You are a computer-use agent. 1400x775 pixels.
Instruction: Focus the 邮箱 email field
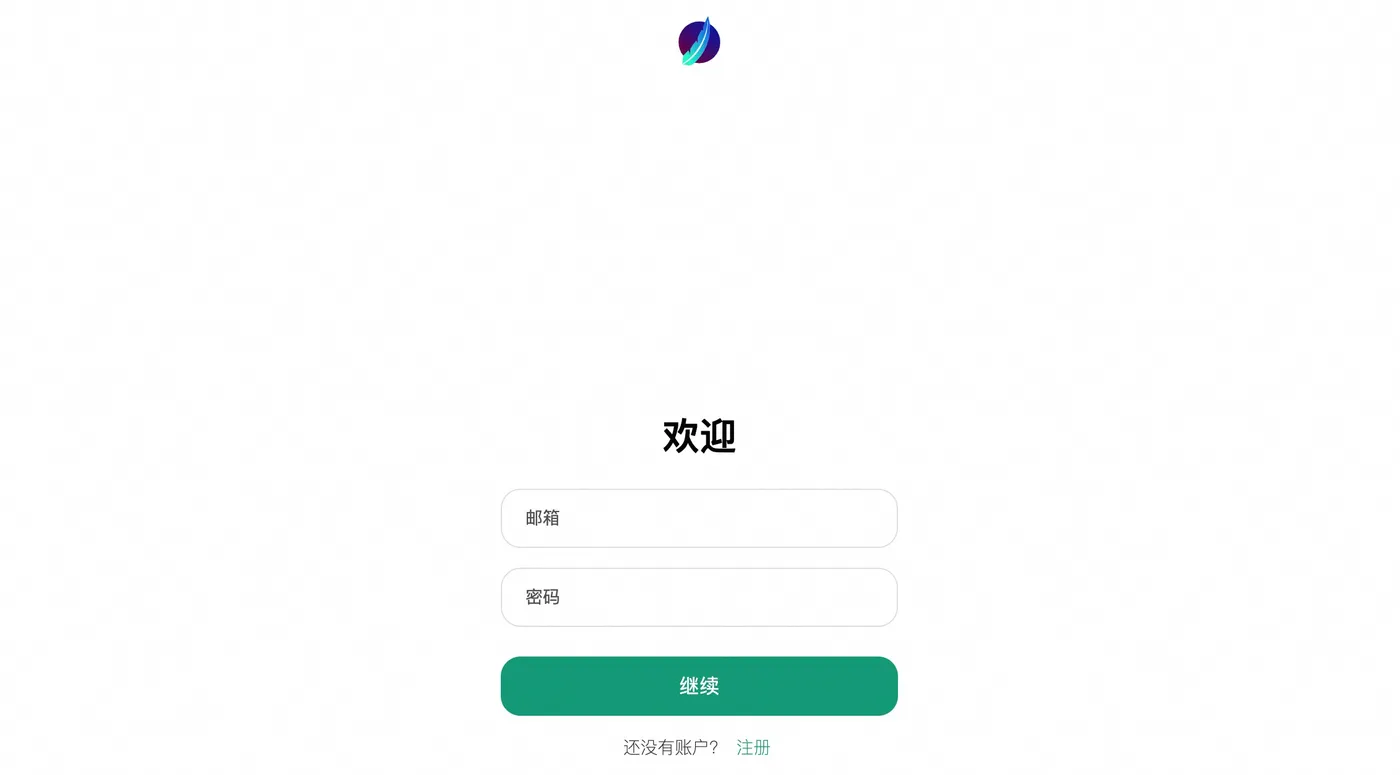698,518
